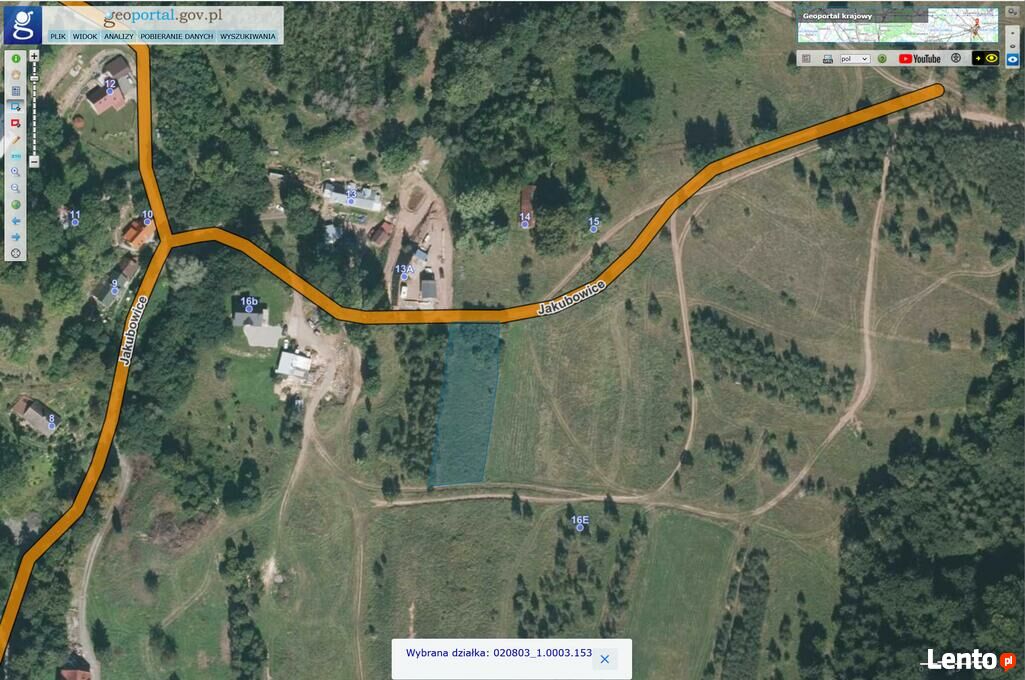Tap the printer icon
The image size is (1025, 680).
pyautogui.click(x=827, y=59)
